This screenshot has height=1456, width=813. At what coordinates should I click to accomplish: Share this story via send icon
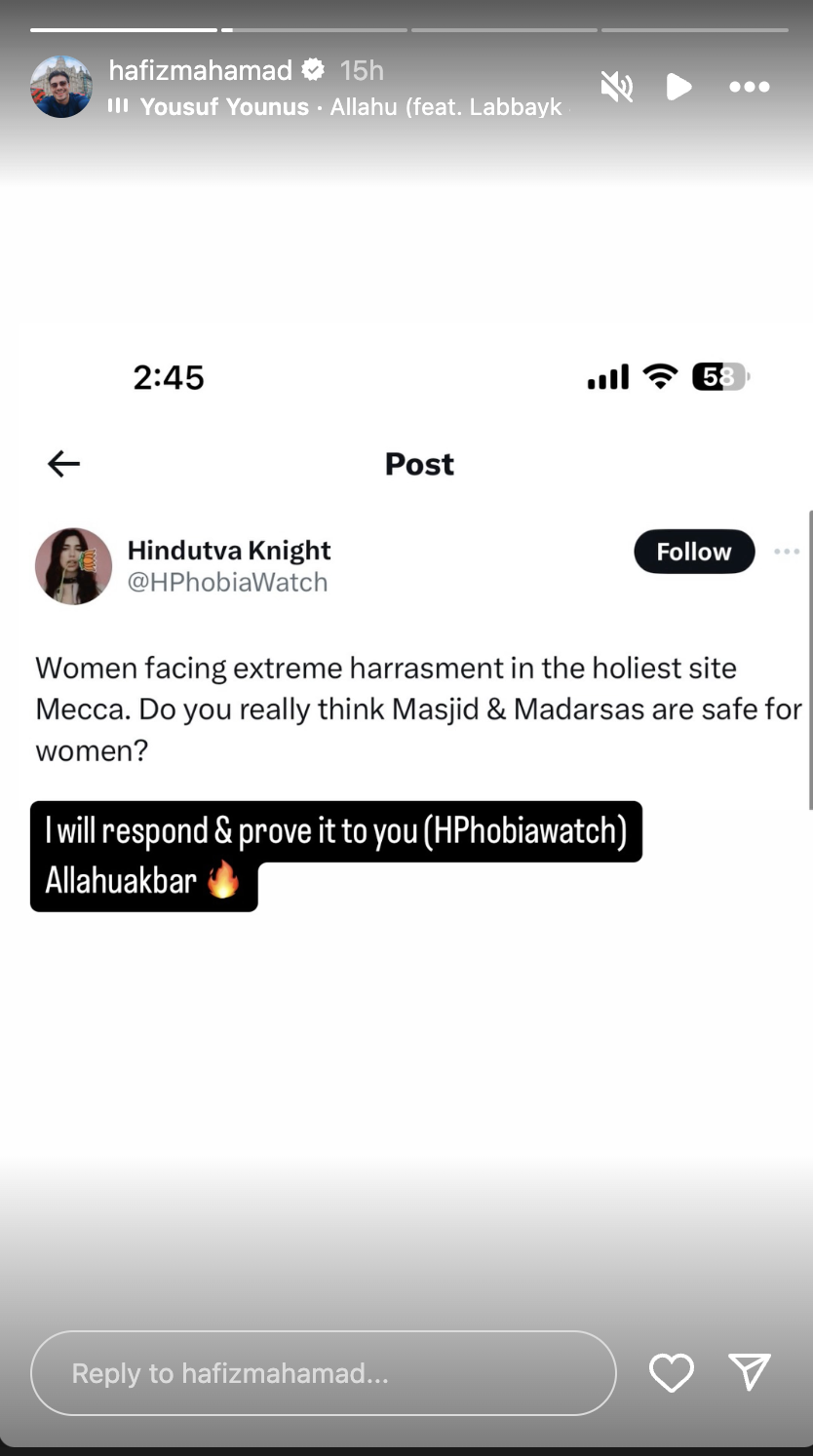(750, 1372)
